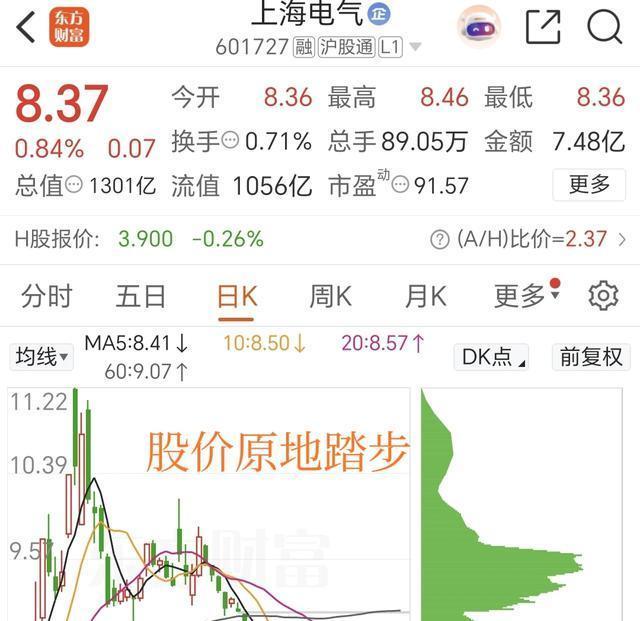Switch to the 分时 chart tab
The height and width of the screenshot is (621, 640).
[47, 296]
